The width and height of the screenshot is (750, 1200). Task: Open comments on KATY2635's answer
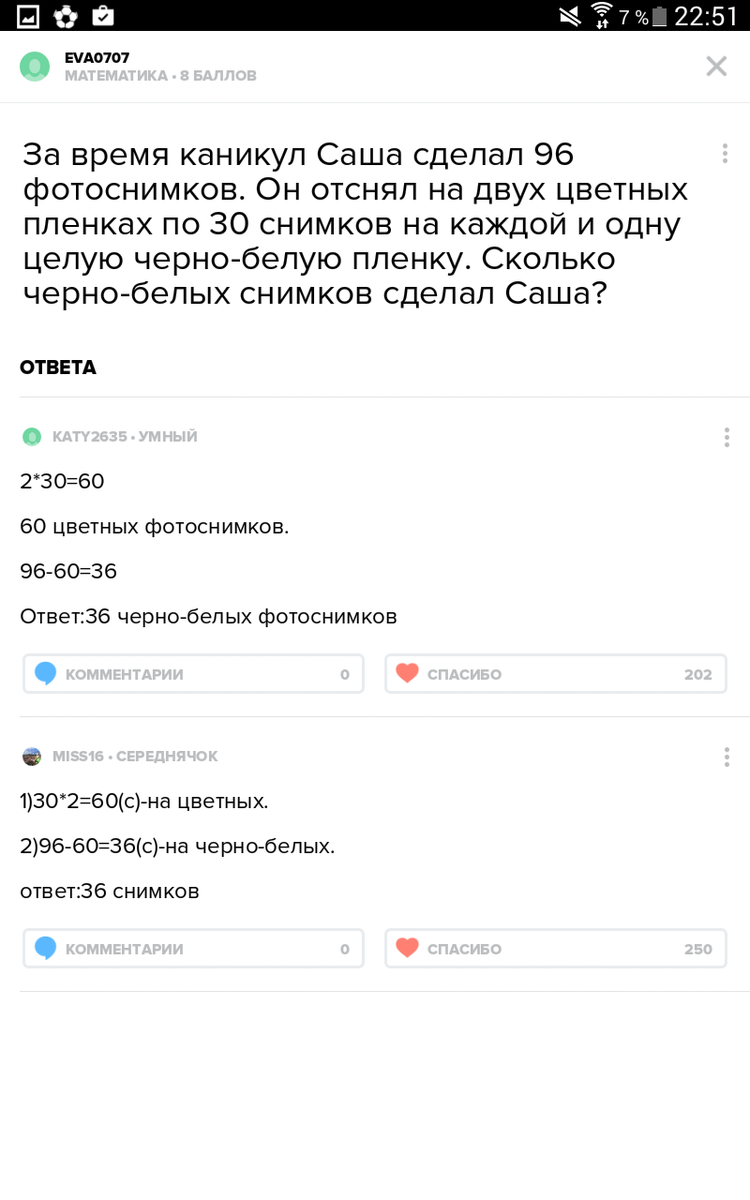click(x=193, y=674)
